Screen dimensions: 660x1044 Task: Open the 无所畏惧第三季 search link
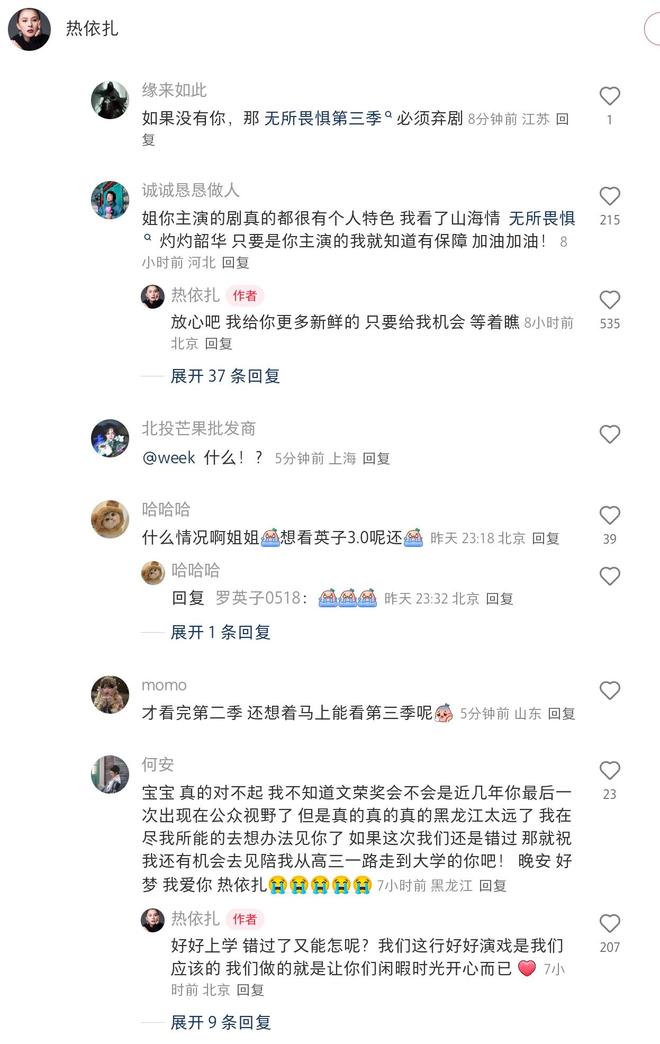coord(324,118)
